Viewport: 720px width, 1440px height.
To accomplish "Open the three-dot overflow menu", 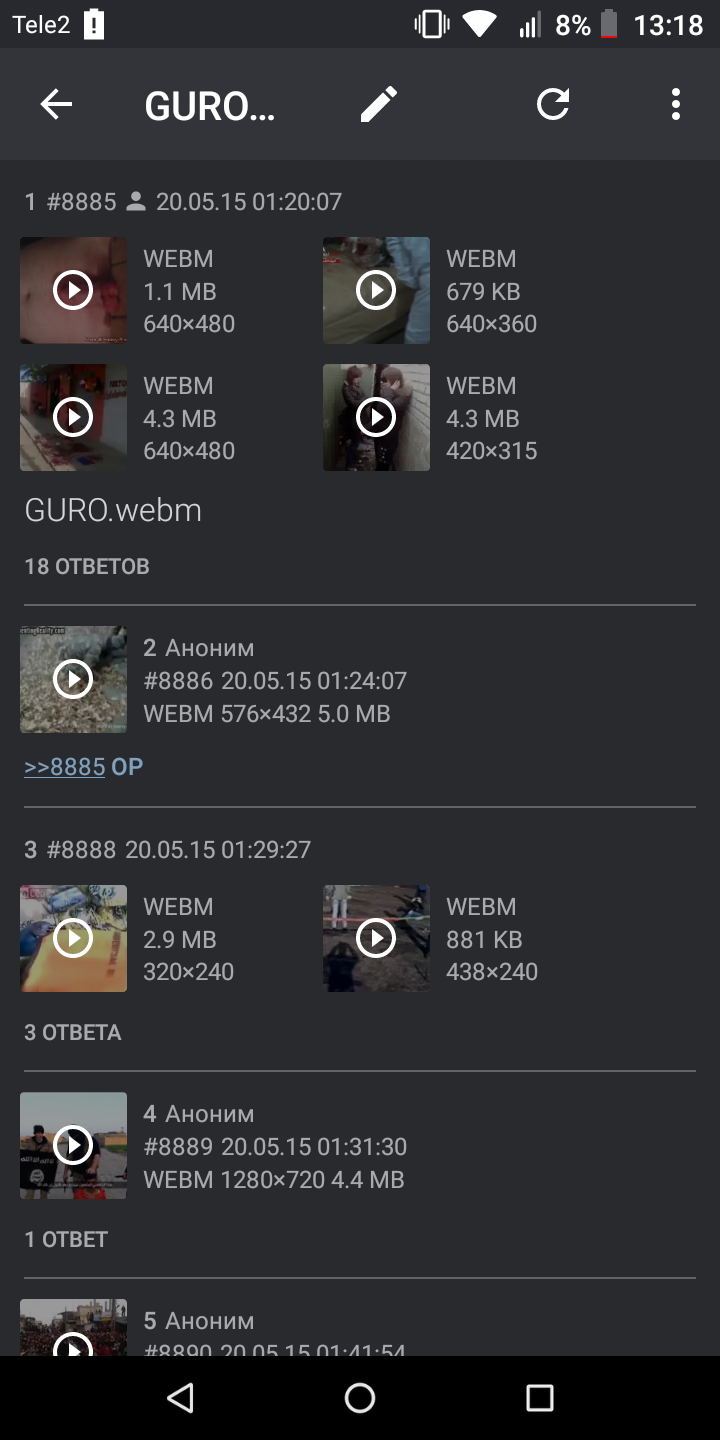I will (676, 104).
